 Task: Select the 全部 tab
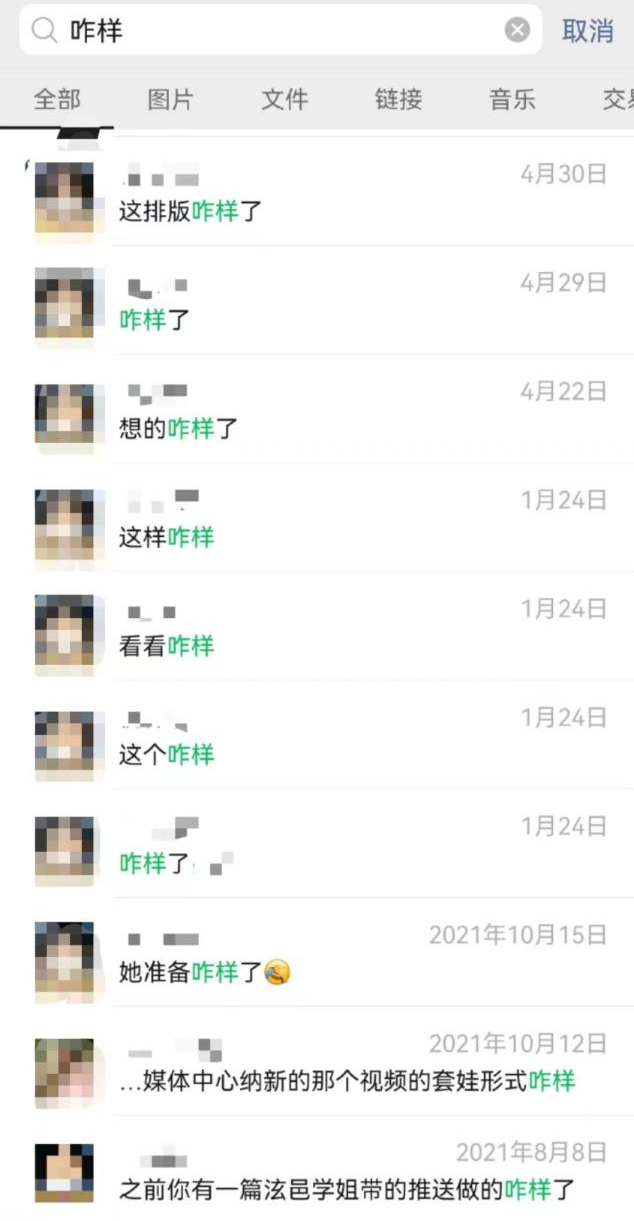click(x=56, y=99)
